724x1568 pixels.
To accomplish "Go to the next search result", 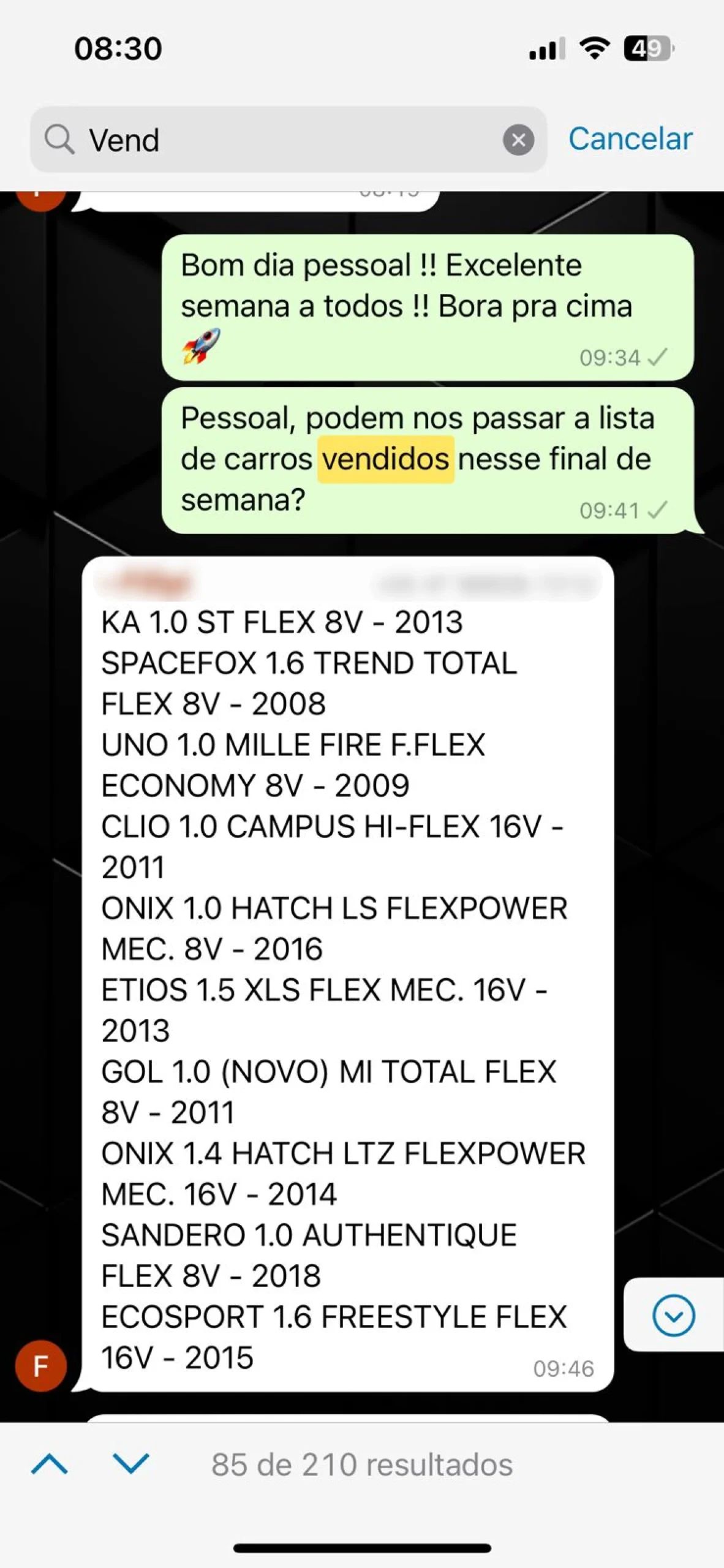I will tap(131, 1464).
